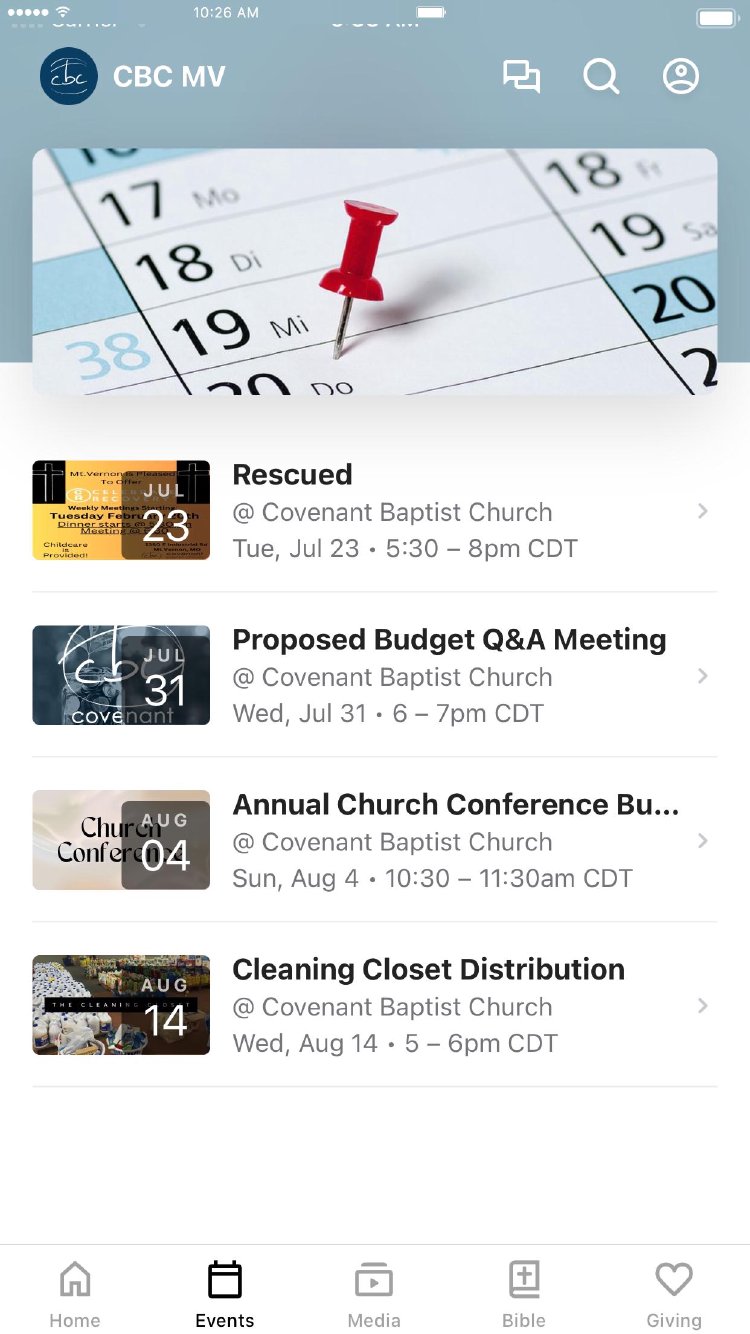Switch to the Giving tab
Viewport: 750px width, 1334px height.
[x=674, y=1293]
